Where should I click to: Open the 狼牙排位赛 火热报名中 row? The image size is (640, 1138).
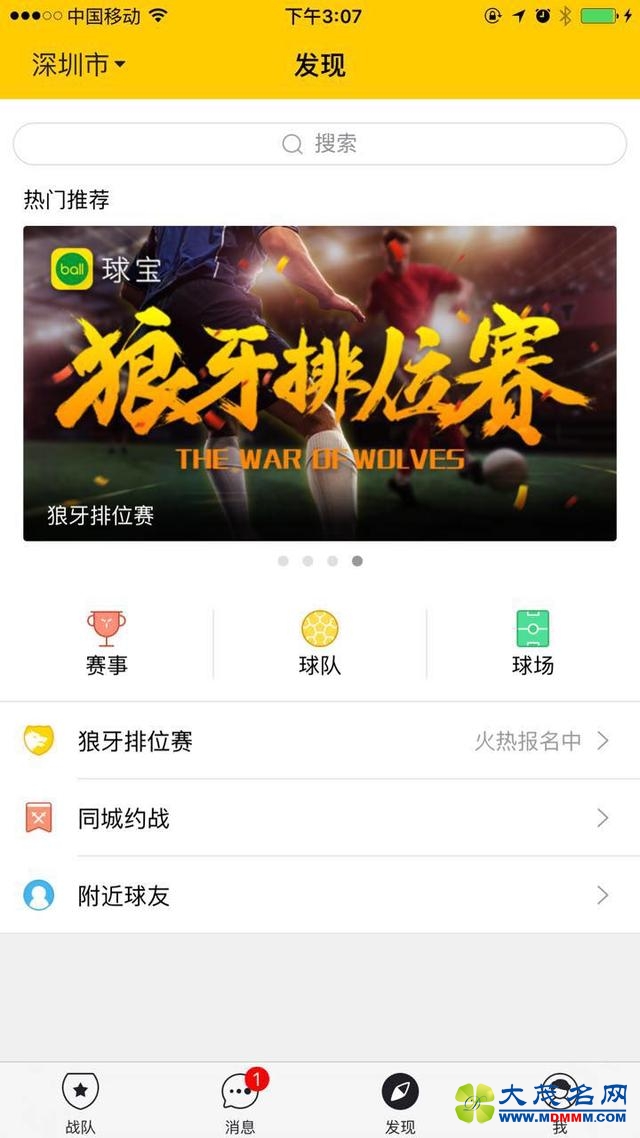point(320,741)
